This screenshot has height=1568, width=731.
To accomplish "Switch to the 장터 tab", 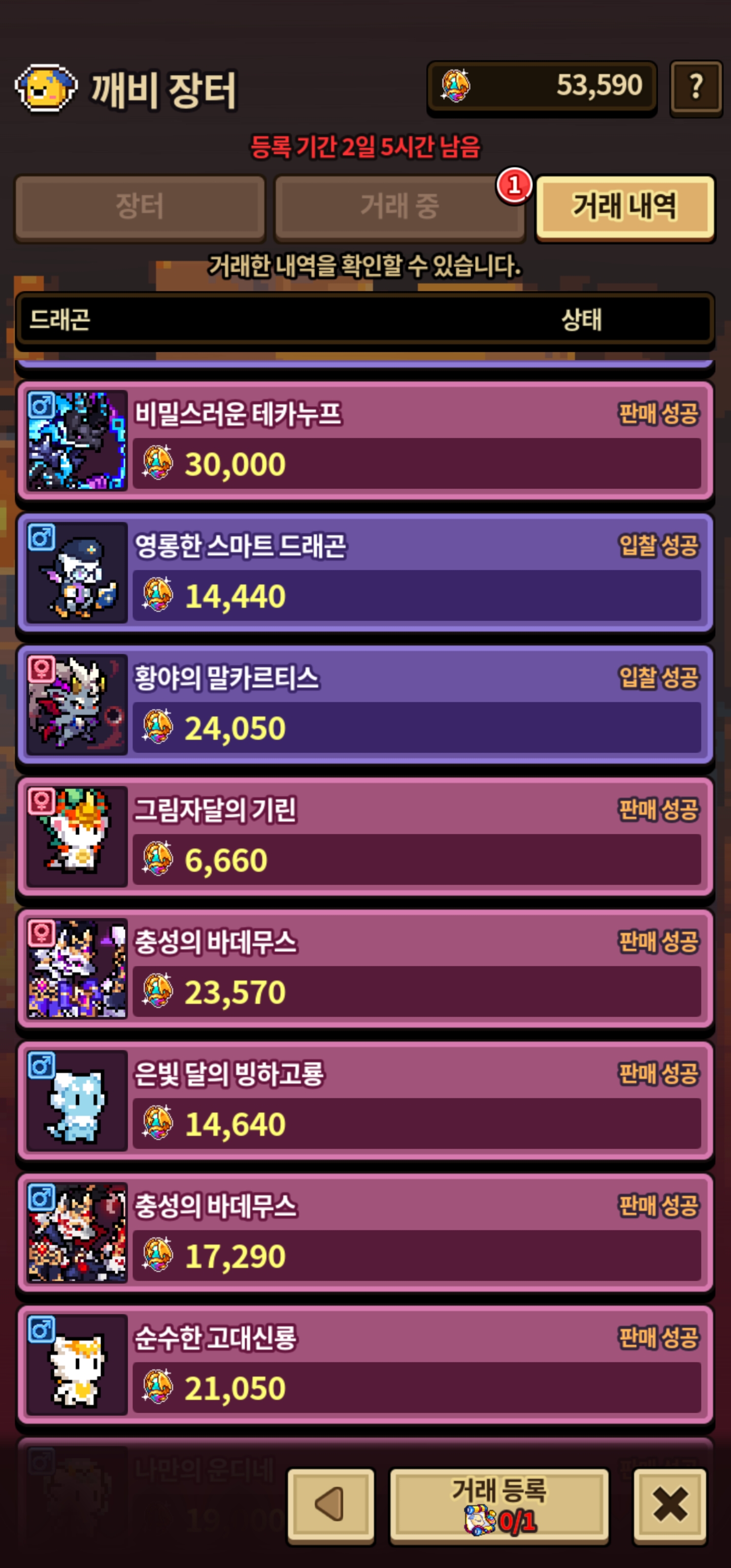I will [140, 207].
